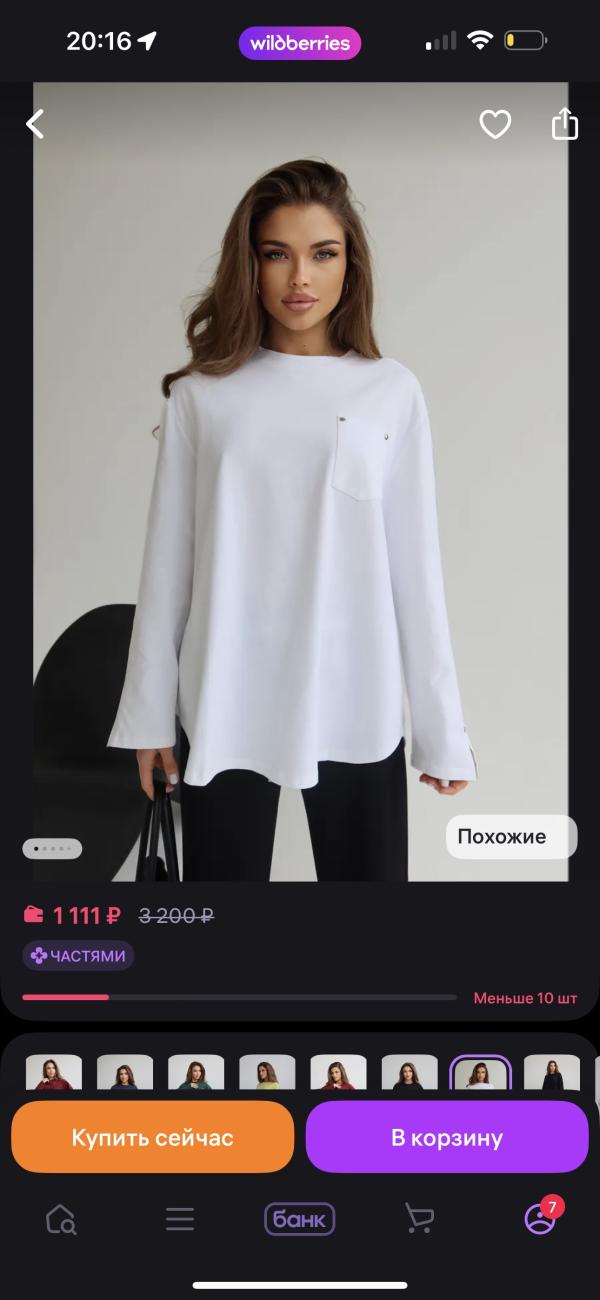600x1300 pixels.
Task: Switch to the Банк tab
Action: click(299, 1219)
